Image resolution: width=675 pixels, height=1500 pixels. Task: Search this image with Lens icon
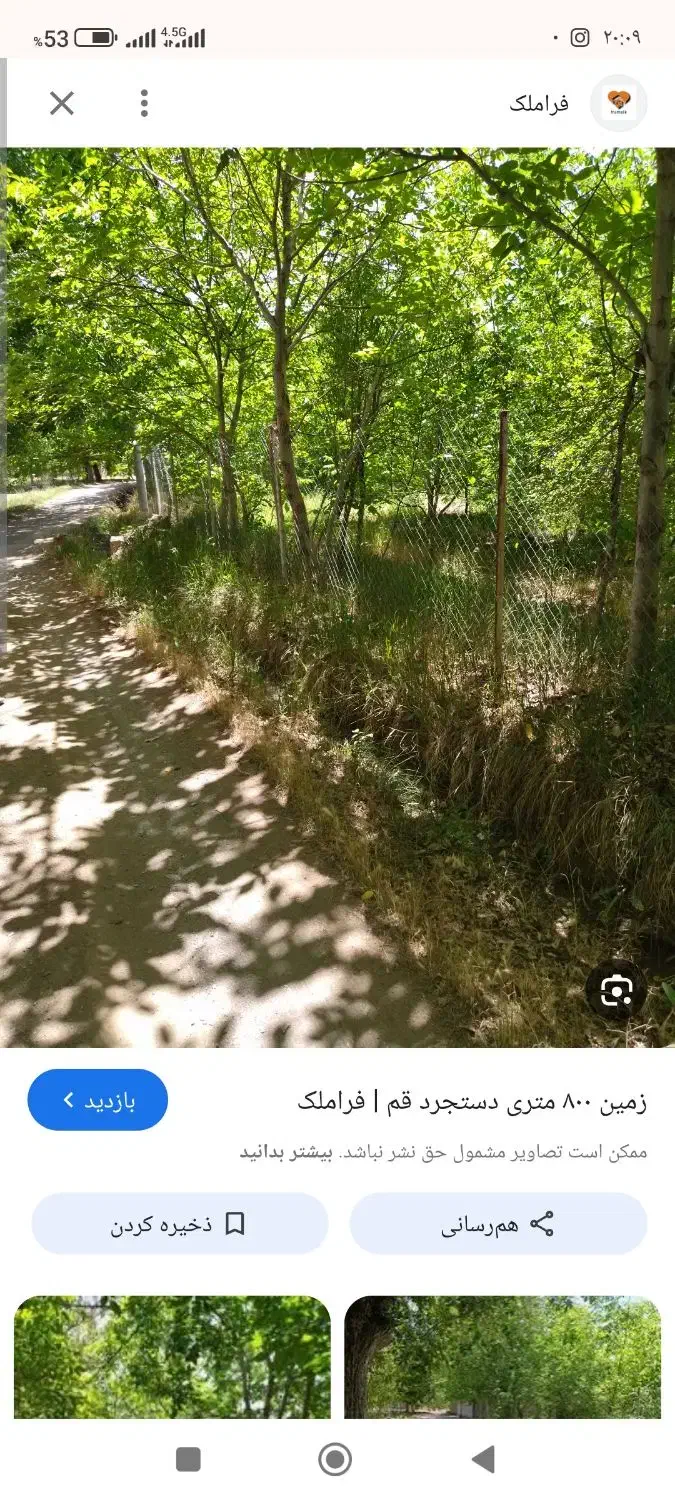[616, 990]
